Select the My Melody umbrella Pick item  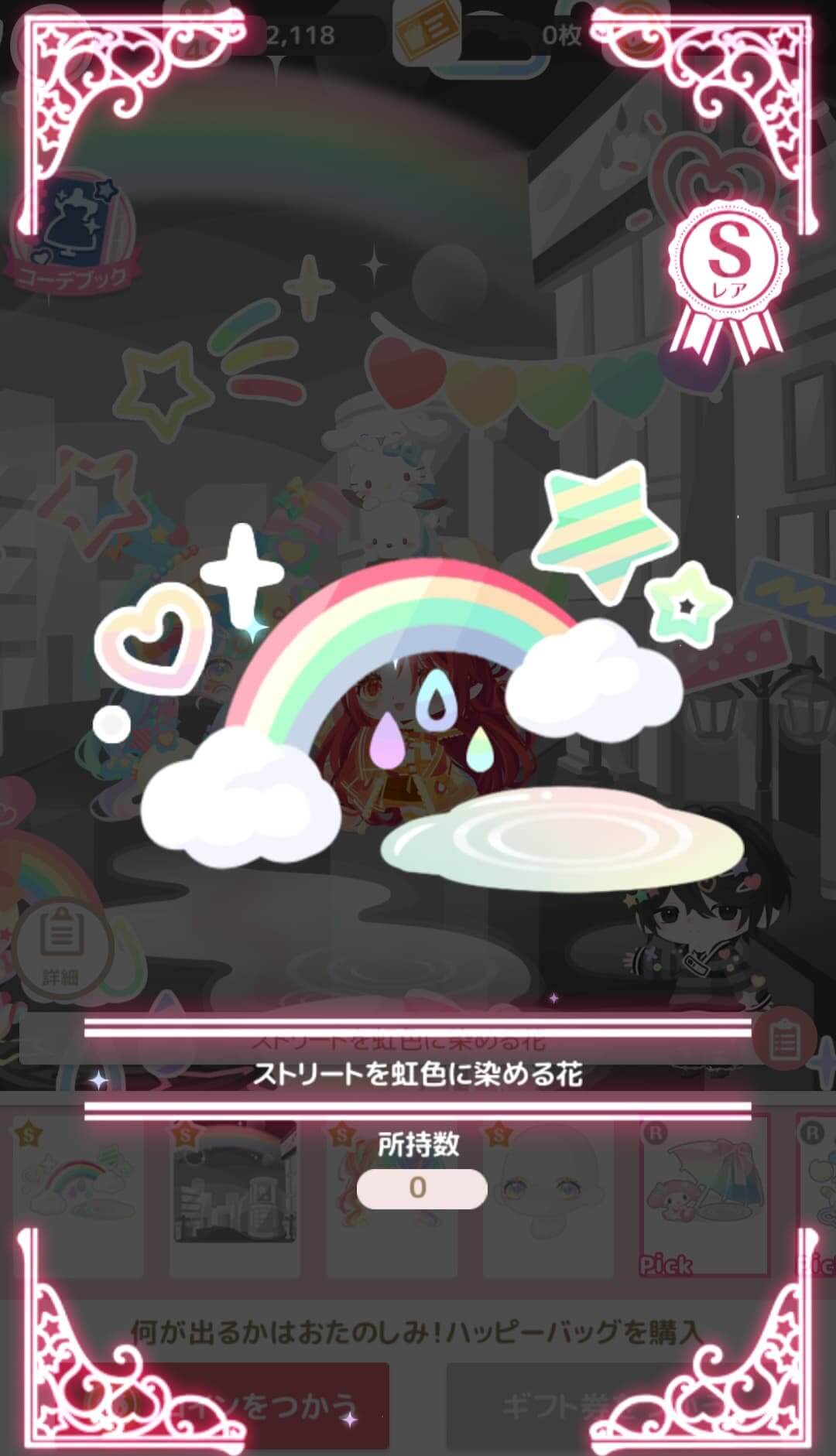point(704,1197)
